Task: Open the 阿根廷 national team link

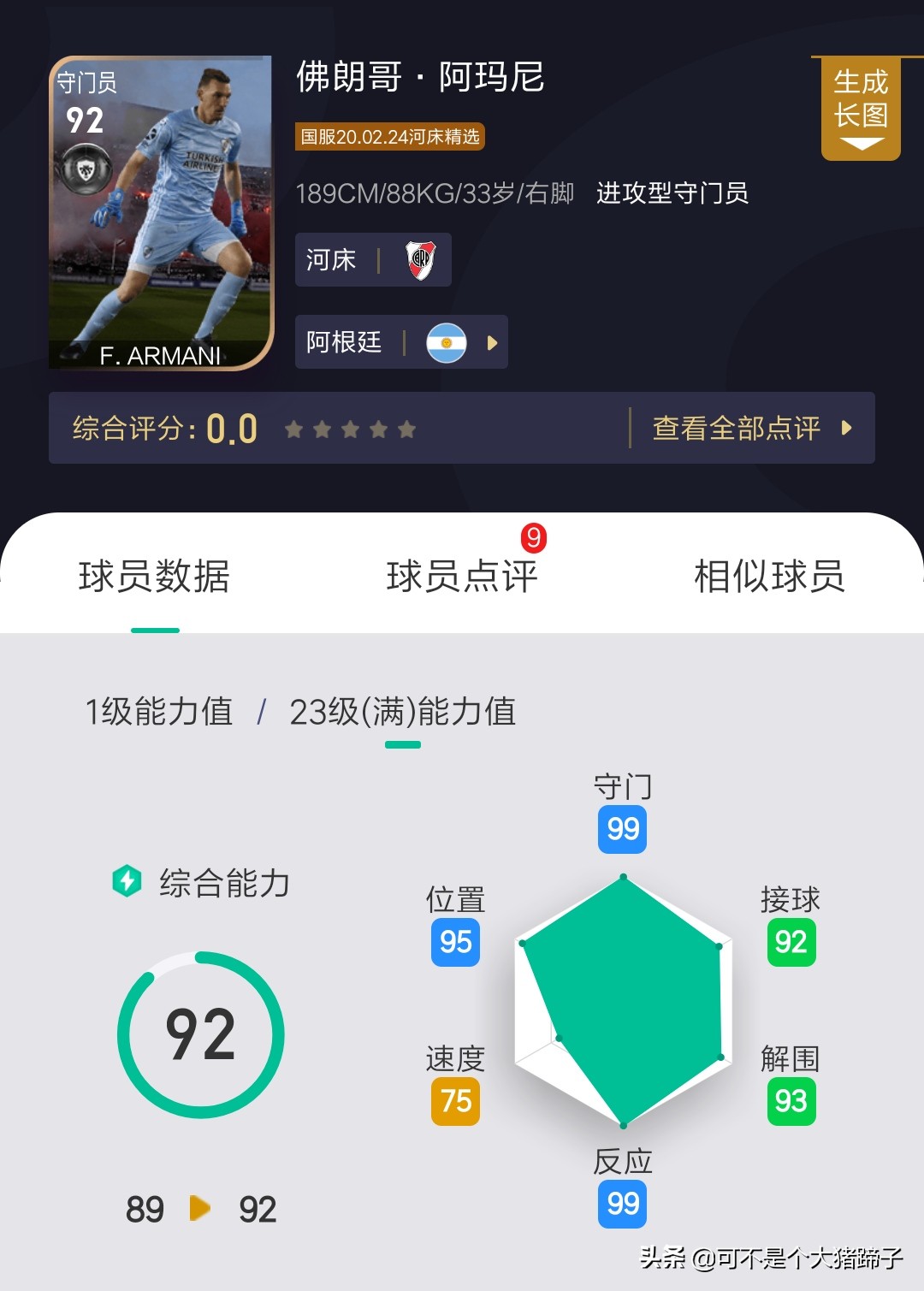Action: [400, 342]
